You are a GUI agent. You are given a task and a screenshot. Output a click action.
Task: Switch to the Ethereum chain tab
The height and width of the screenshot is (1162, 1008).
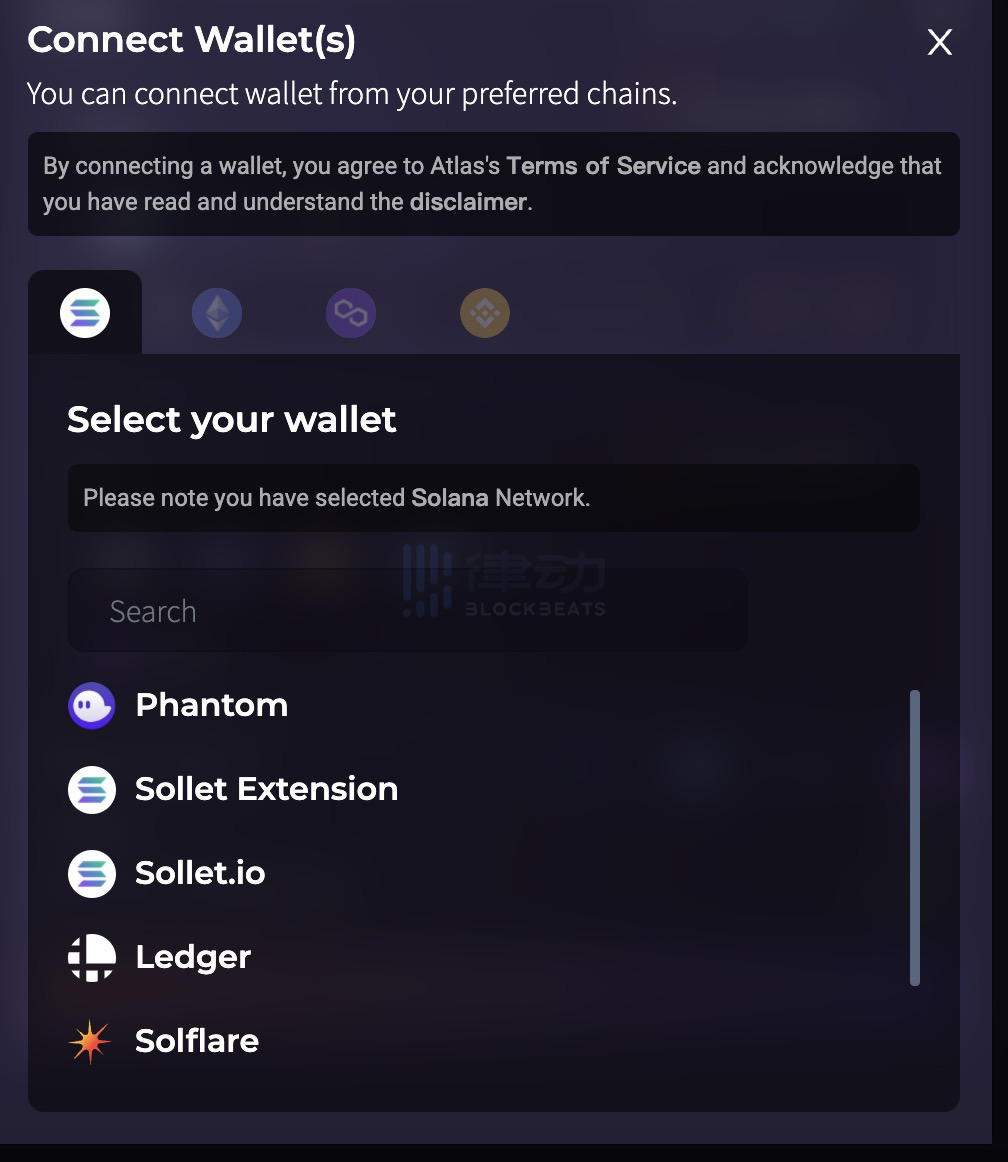click(217, 314)
